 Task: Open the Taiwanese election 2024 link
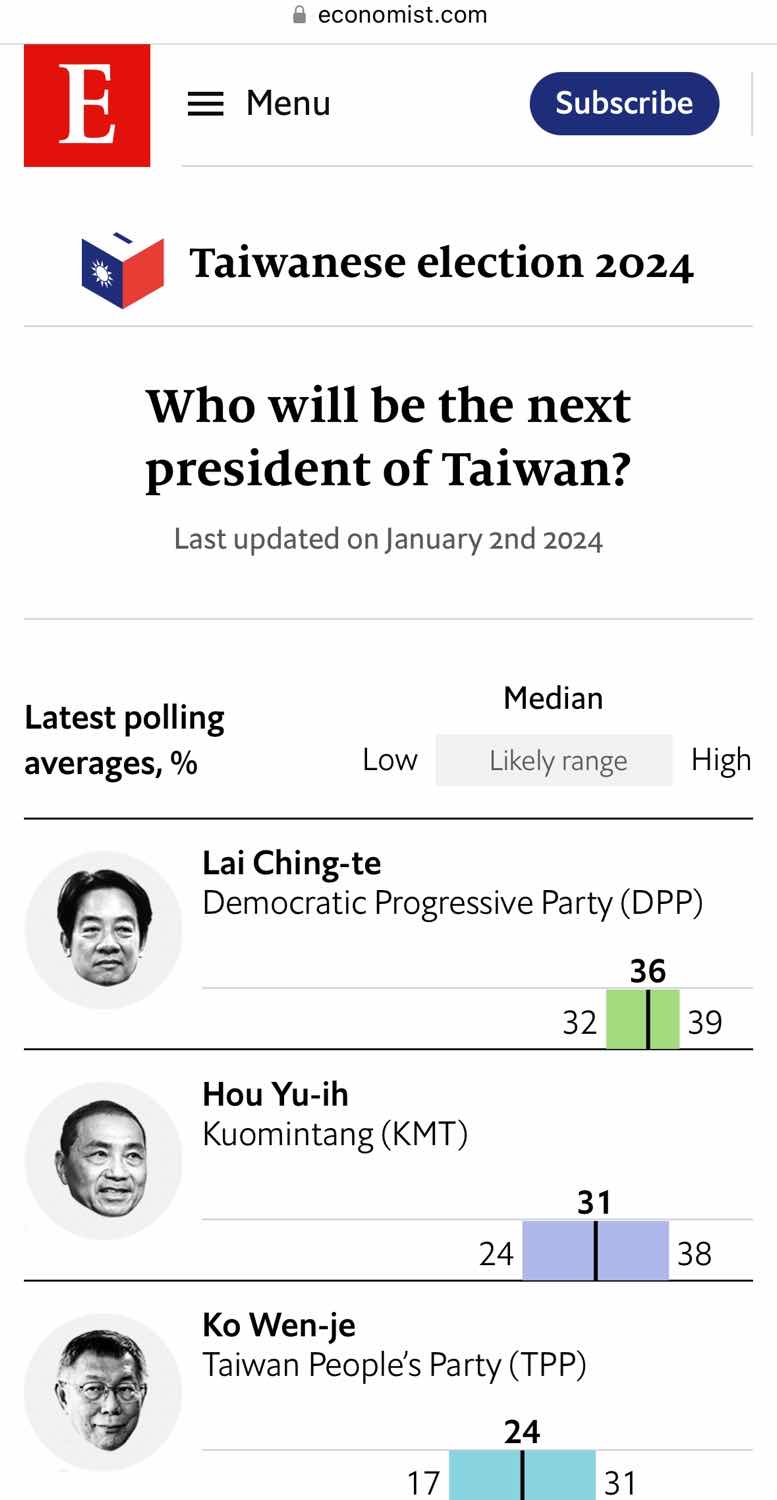pos(441,264)
